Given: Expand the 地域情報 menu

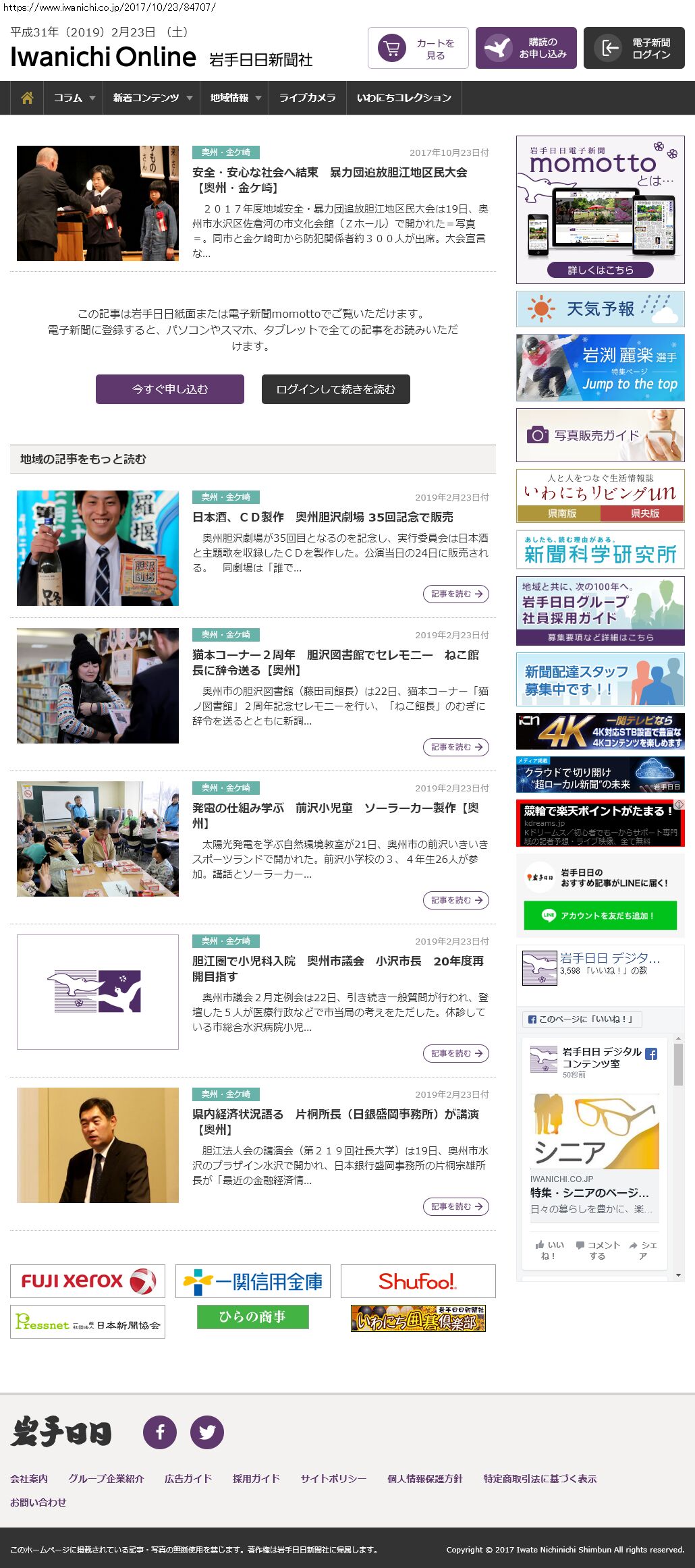Looking at the screenshot, I should [235, 98].
